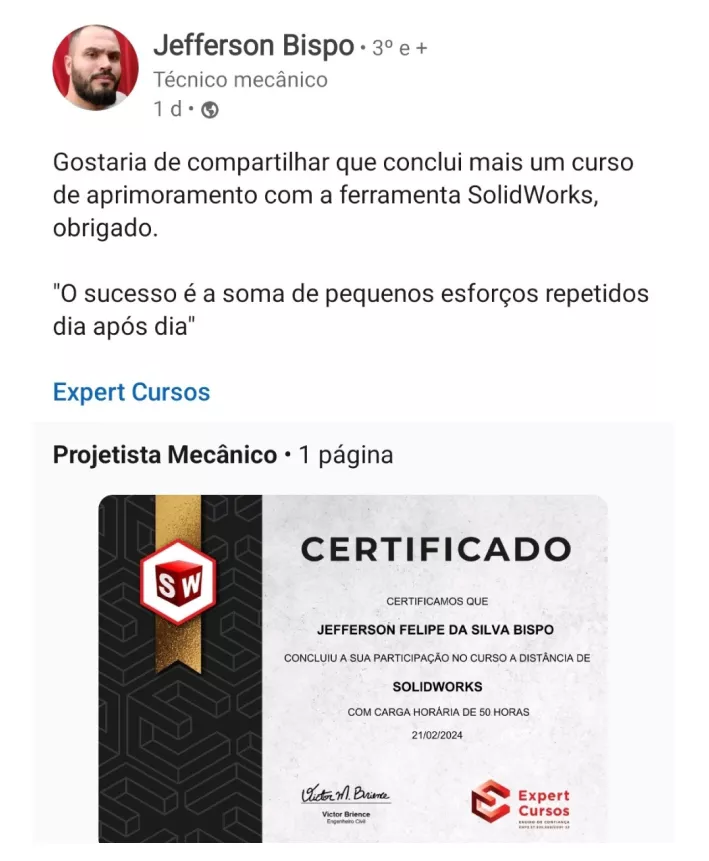The width and height of the screenshot is (709, 861).
Task: Open the Projetista Mecânico certificate document
Action: click(353, 667)
